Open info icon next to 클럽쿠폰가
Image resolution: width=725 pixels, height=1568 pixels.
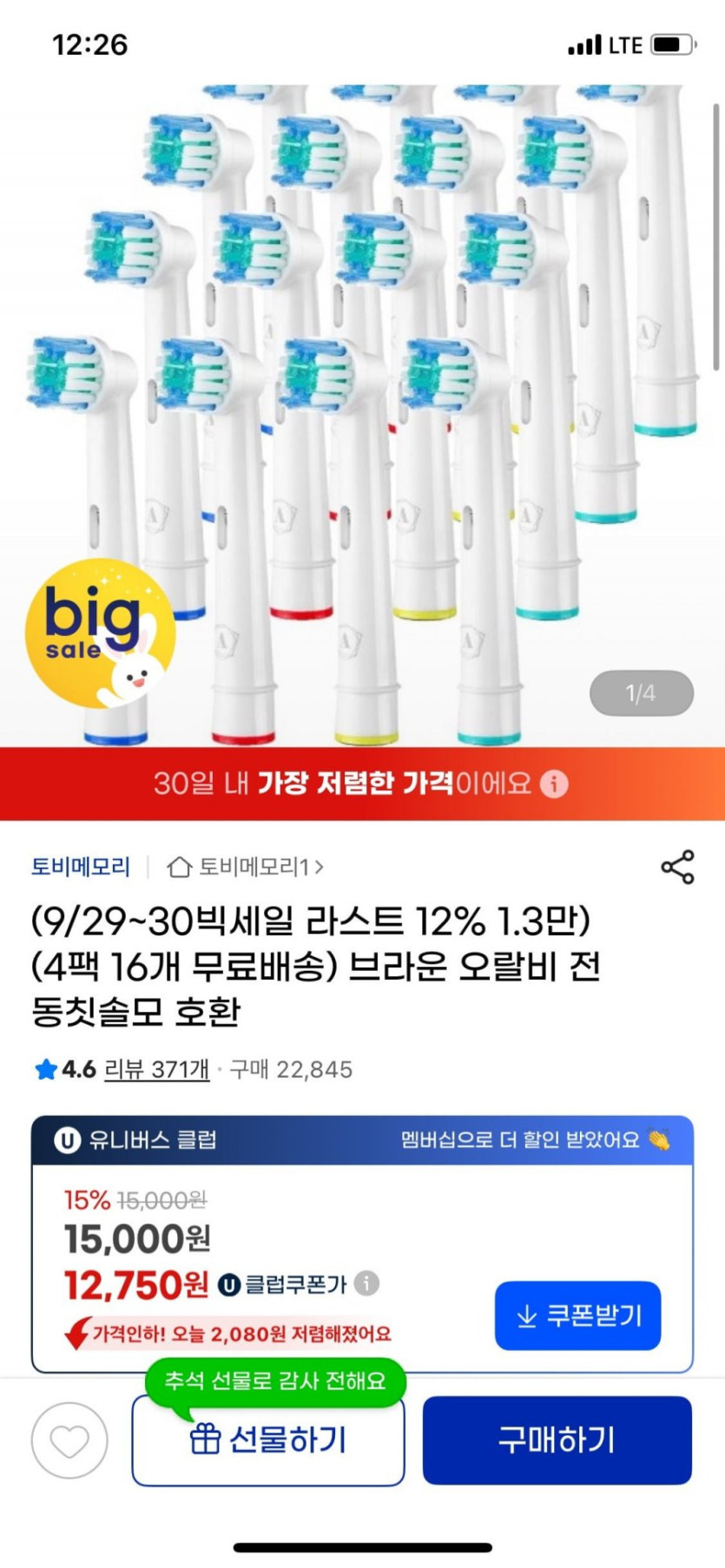click(367, 1283)
